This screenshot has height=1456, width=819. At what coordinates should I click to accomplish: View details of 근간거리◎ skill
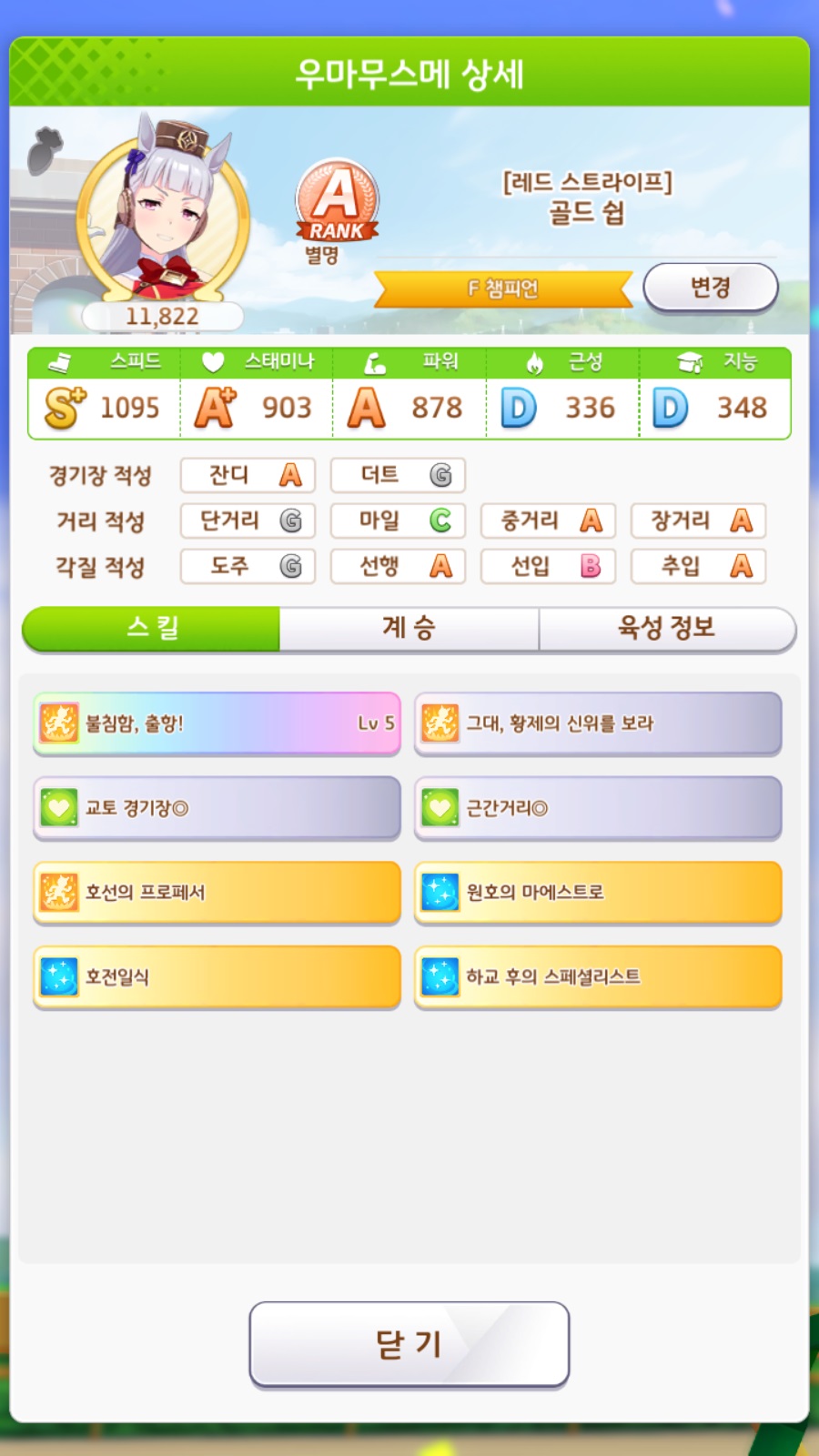pyautogui.click(x=598, y=808)
